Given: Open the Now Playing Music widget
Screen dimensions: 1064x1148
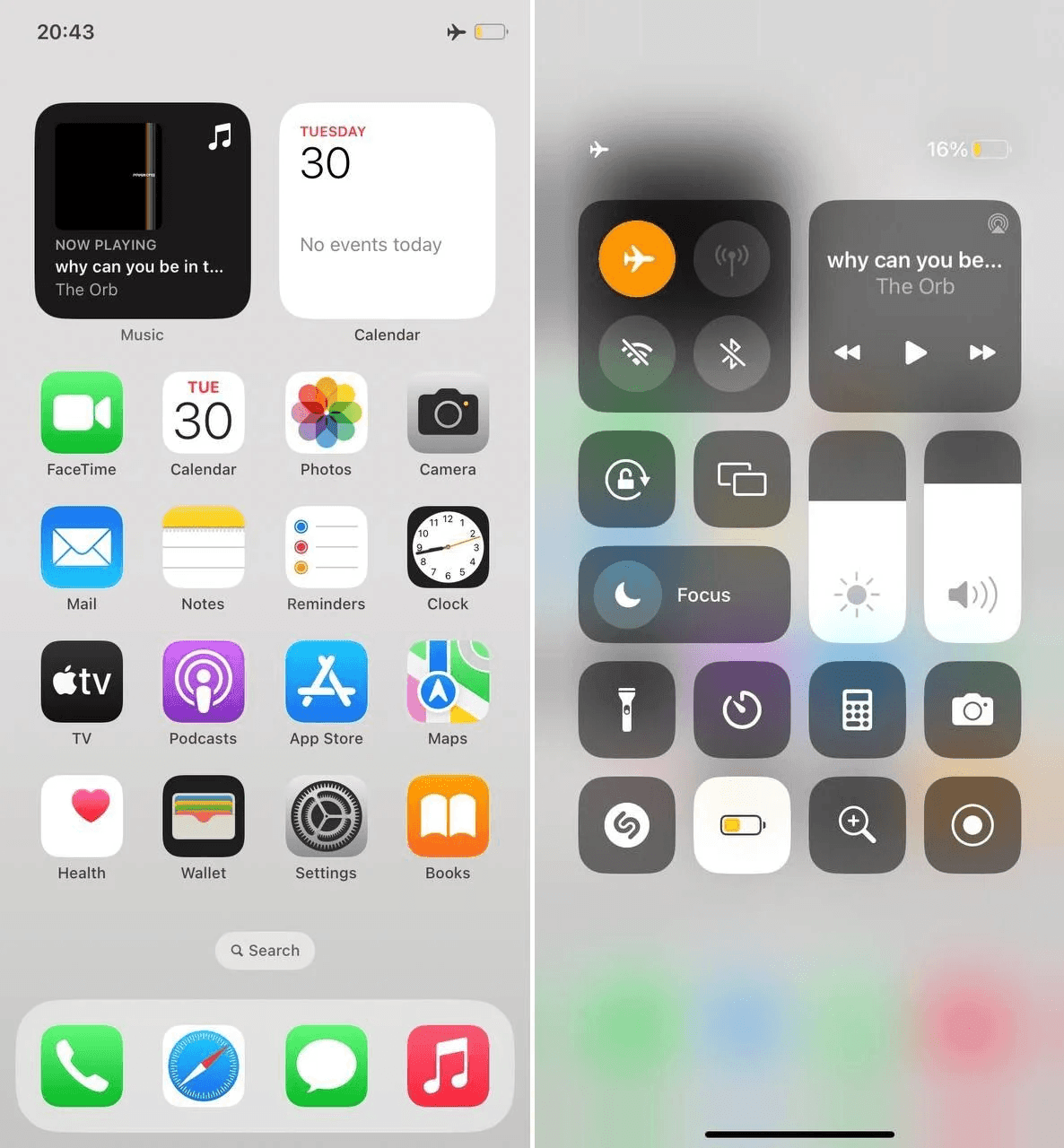Looking at the screenshot, I should point(143,211).
